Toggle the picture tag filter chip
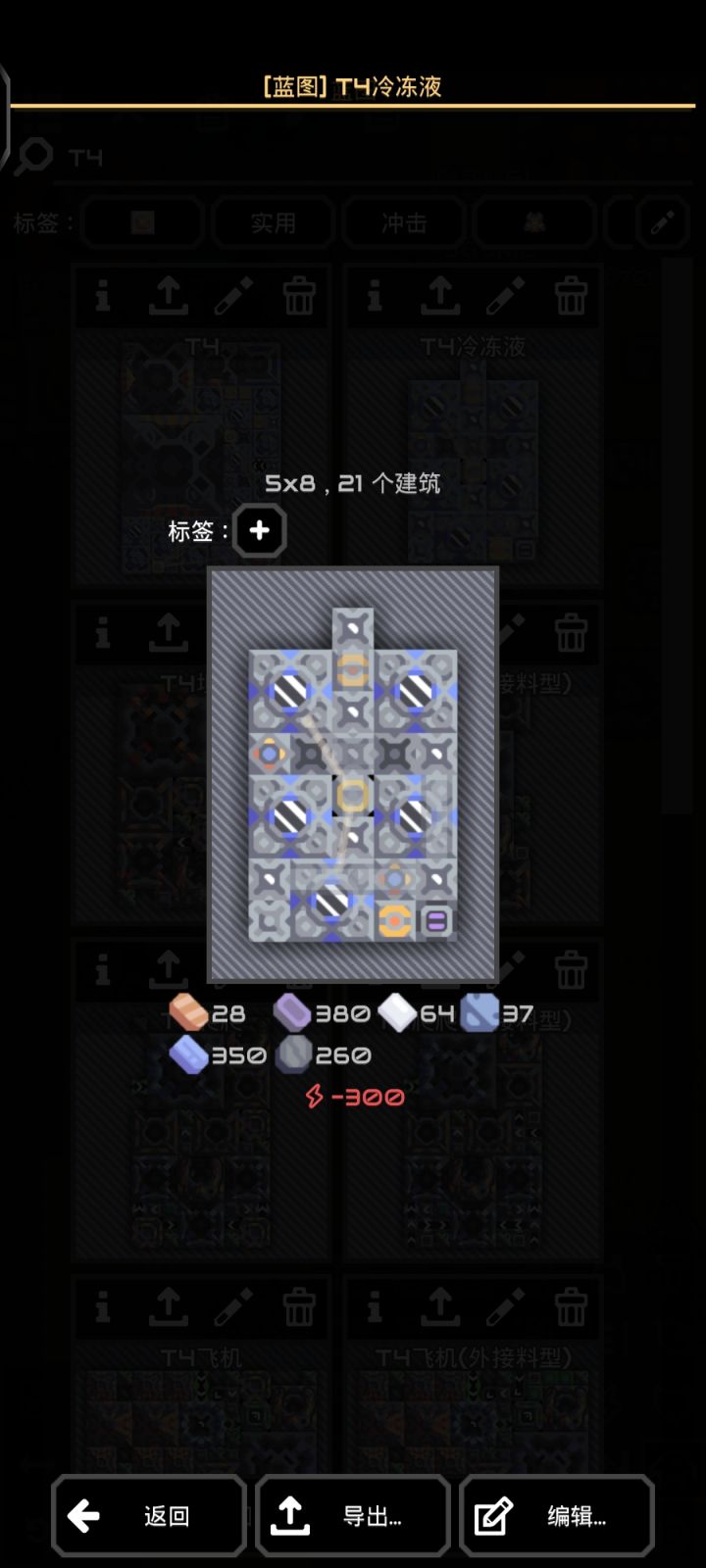The image size is (706, 1568). coord(142,223)
